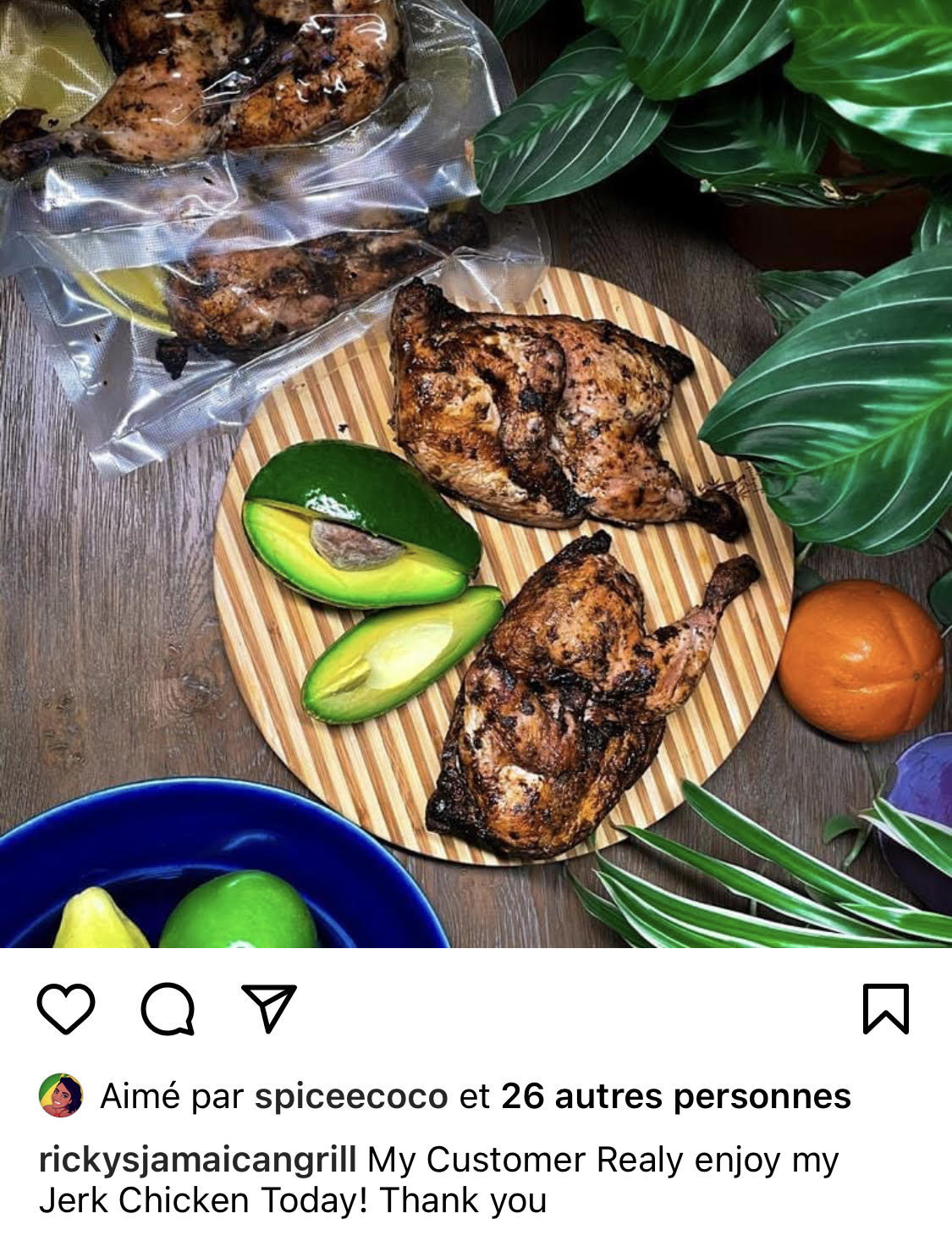Open spiceecoco's profile from the likes line
952x1241 pixels.
[x=351, y=1096]
